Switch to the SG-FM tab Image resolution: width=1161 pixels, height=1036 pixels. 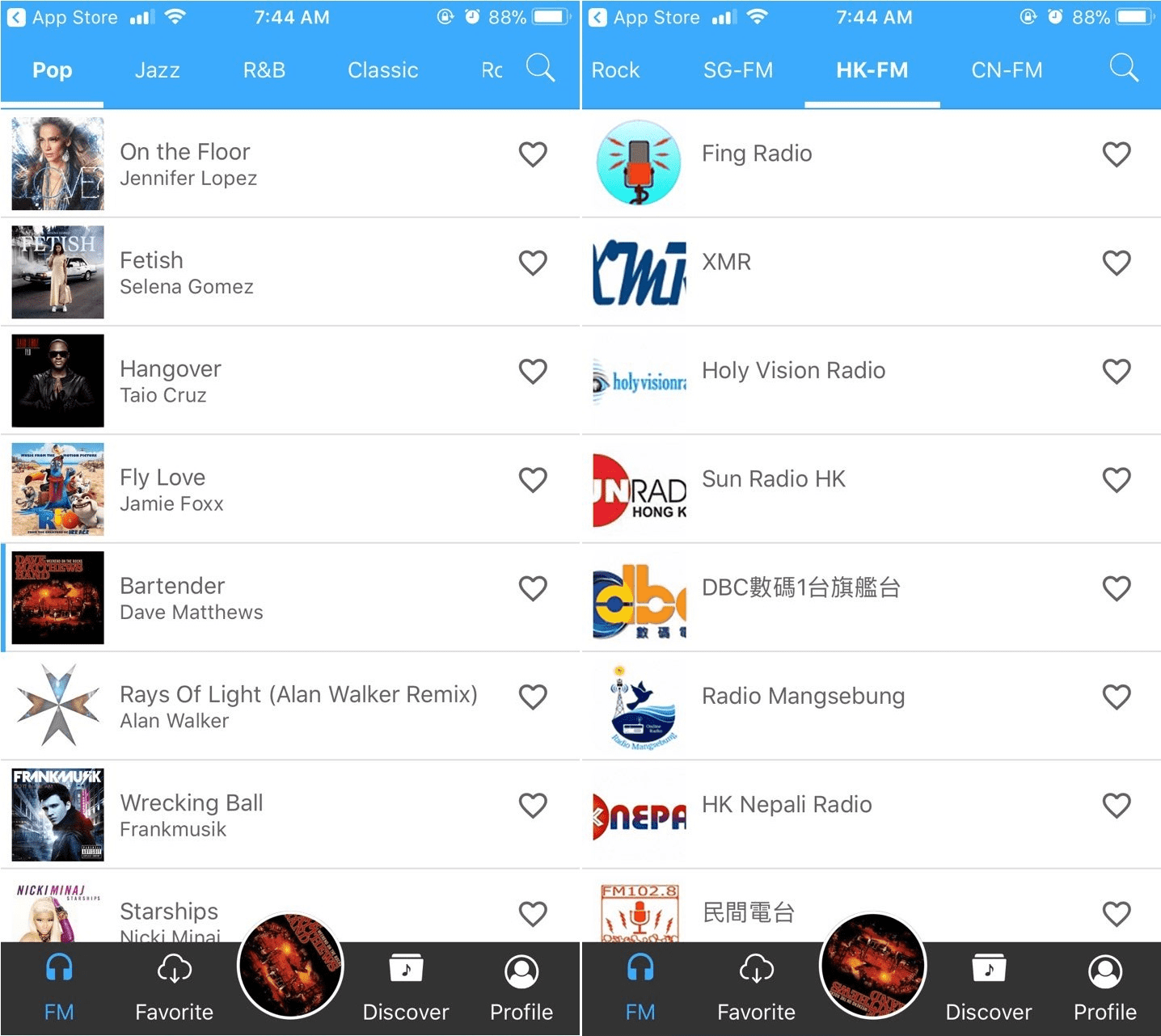pos(737,71)
